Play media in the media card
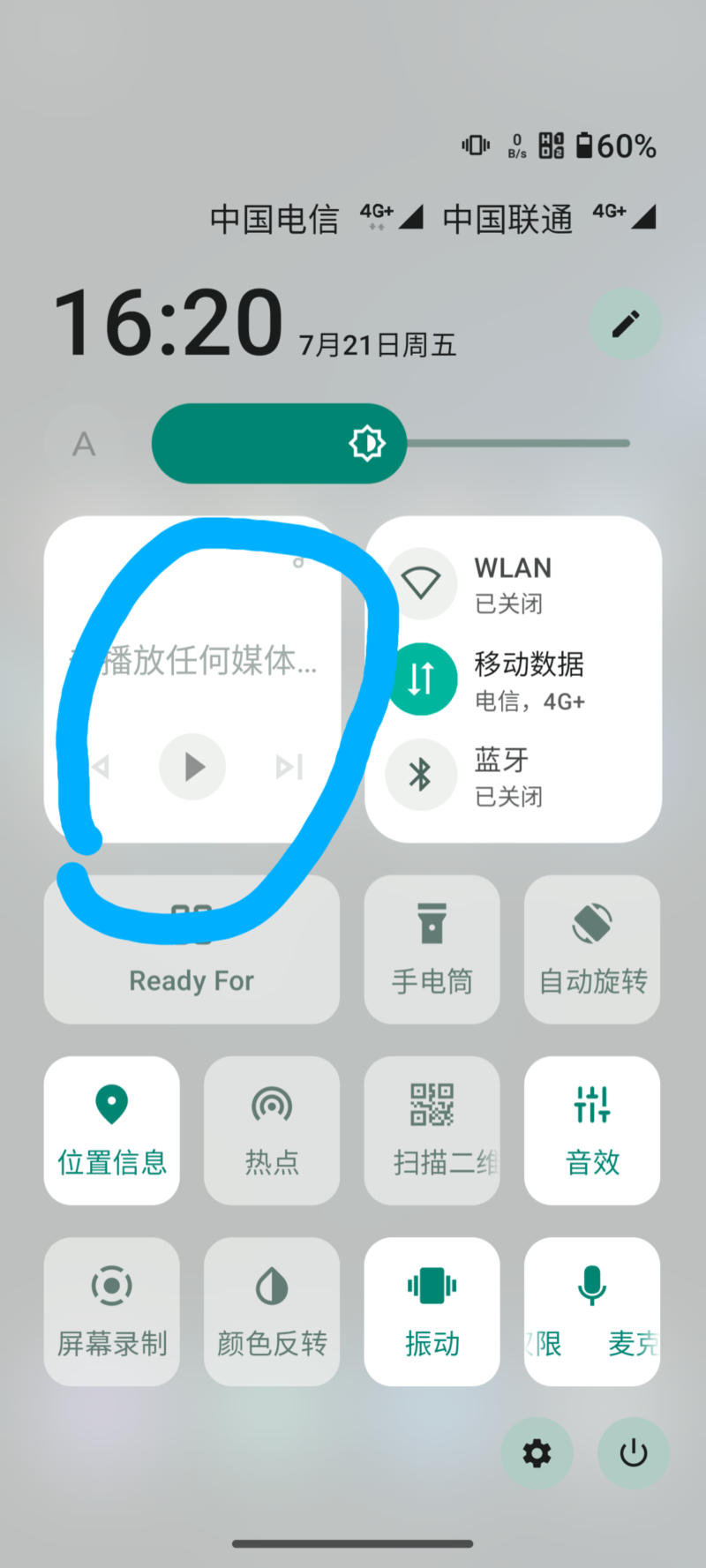 coord(192,767)
